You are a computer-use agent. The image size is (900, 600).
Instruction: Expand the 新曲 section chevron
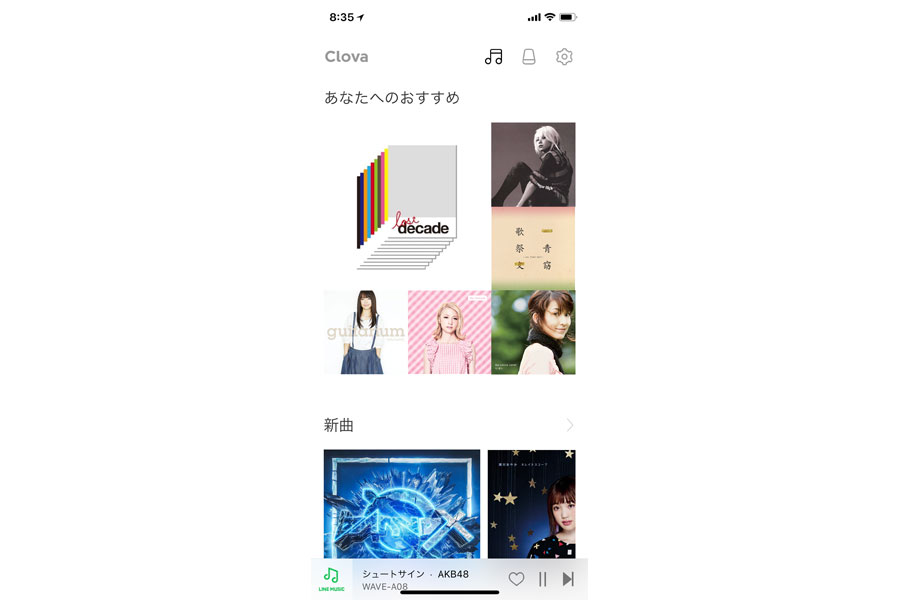pyautogui.click(x=570, y=425)
